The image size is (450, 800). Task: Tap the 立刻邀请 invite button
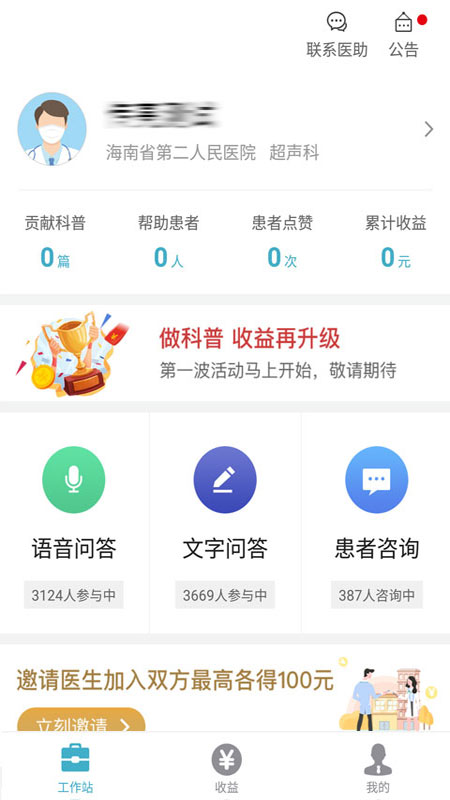click(81, 720)
